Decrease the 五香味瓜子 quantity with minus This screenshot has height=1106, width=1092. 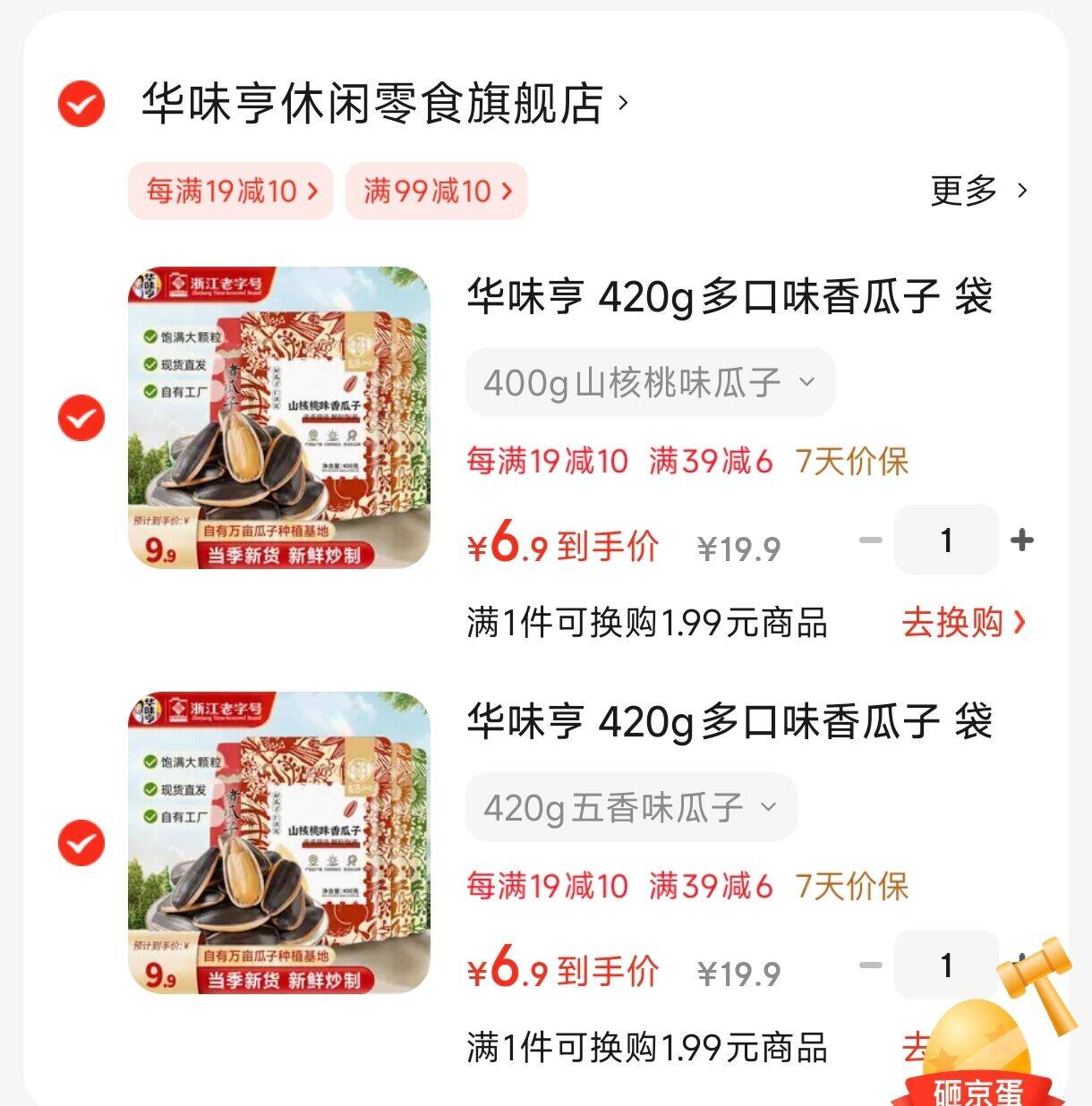pyautogui.click(x=870, y=966)
